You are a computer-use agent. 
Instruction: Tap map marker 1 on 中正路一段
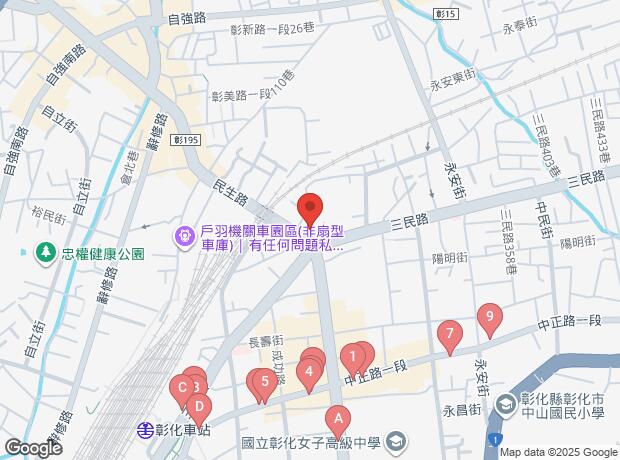click(353, 355)
